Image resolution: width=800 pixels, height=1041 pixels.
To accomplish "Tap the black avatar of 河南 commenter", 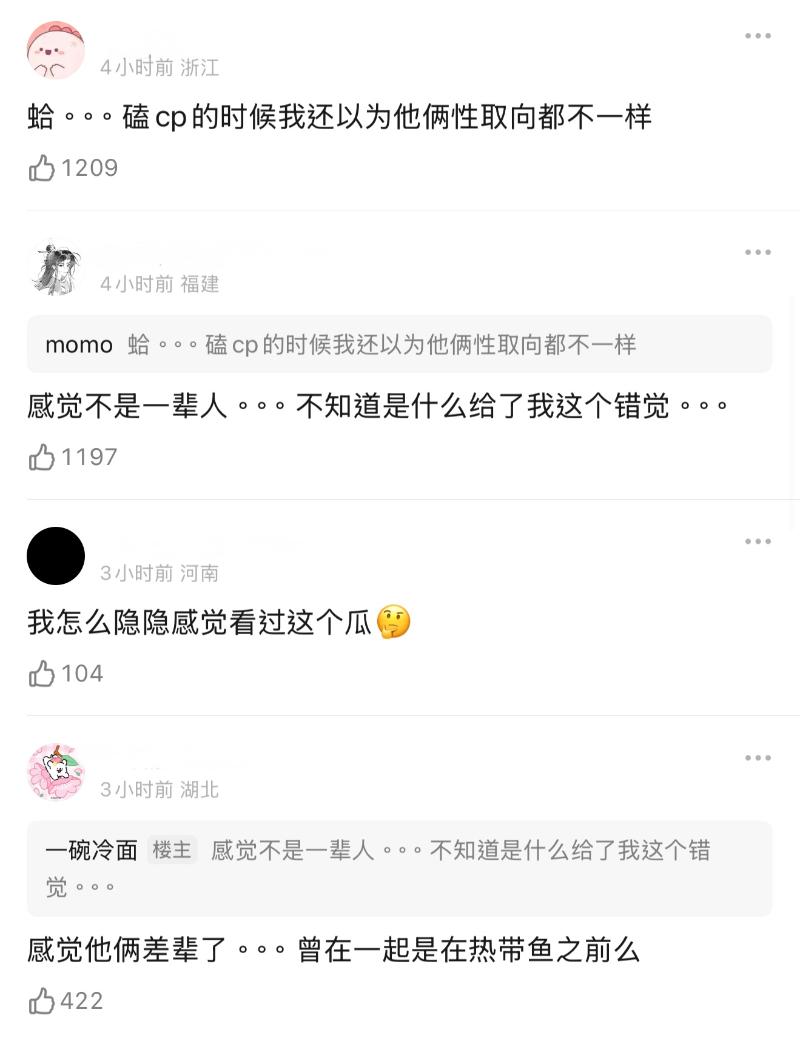I will 56,556.
